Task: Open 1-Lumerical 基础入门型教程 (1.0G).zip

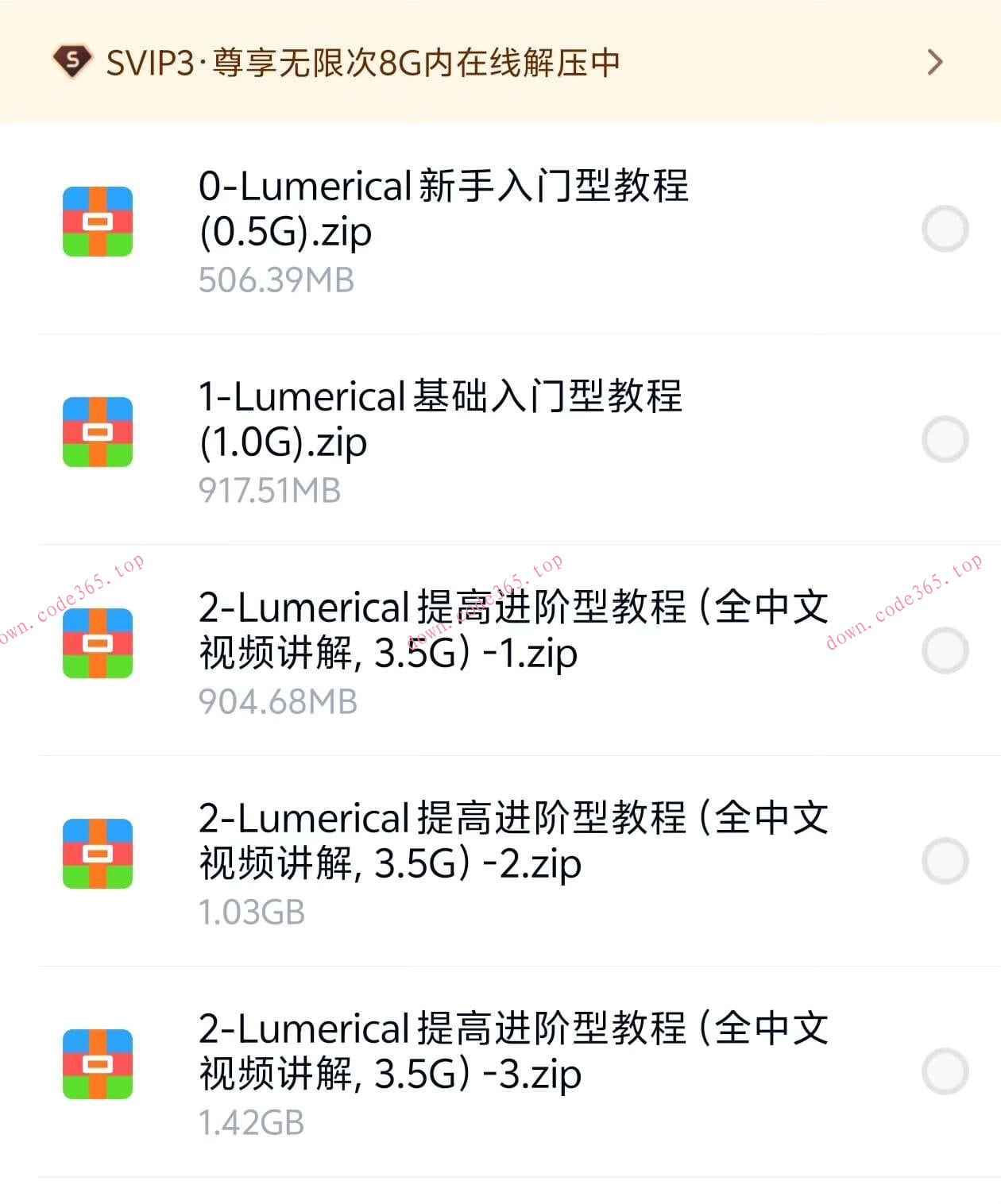Action: tap(441, 421)
